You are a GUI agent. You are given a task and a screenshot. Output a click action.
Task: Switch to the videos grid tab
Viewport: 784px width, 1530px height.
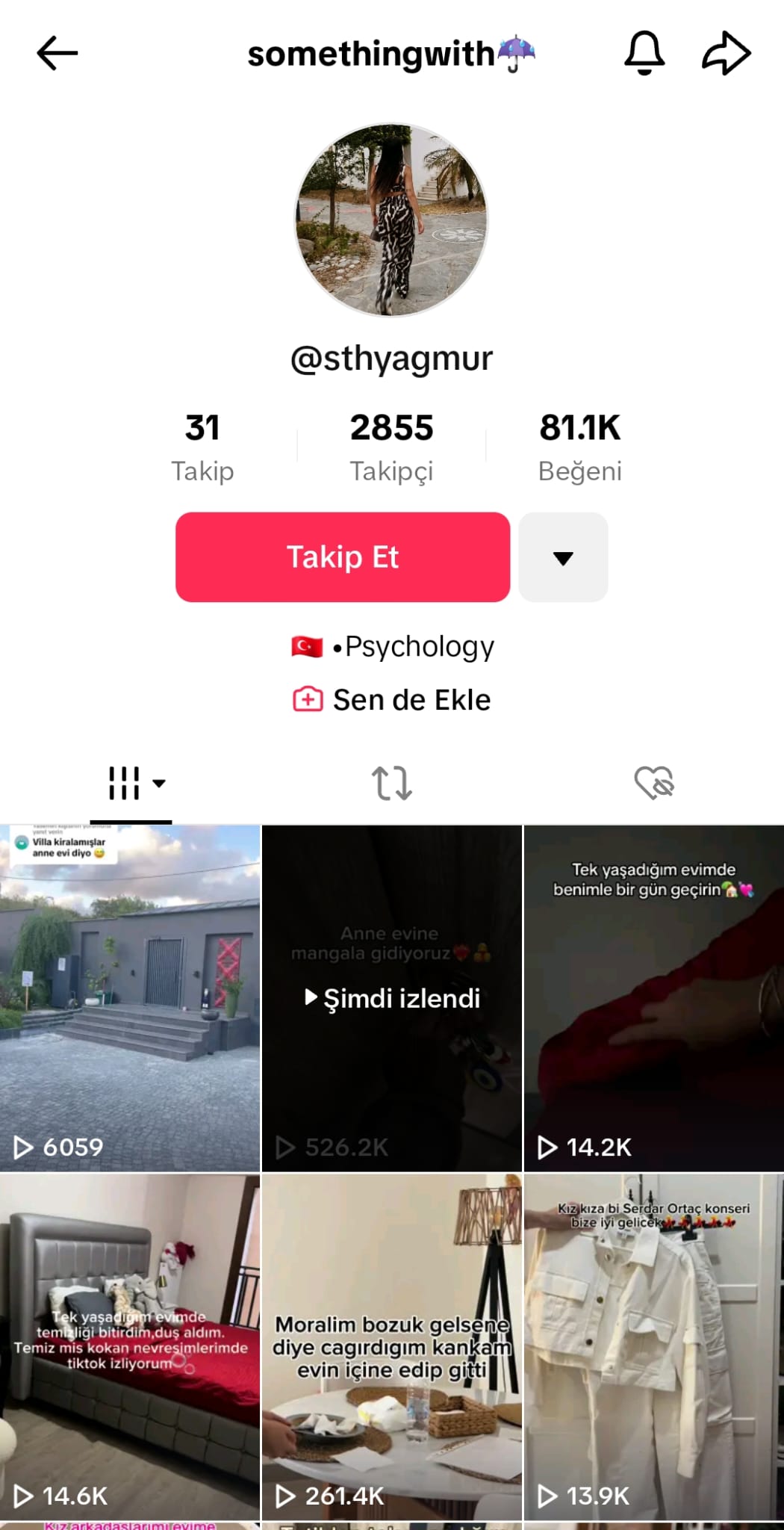coord(131,784)
